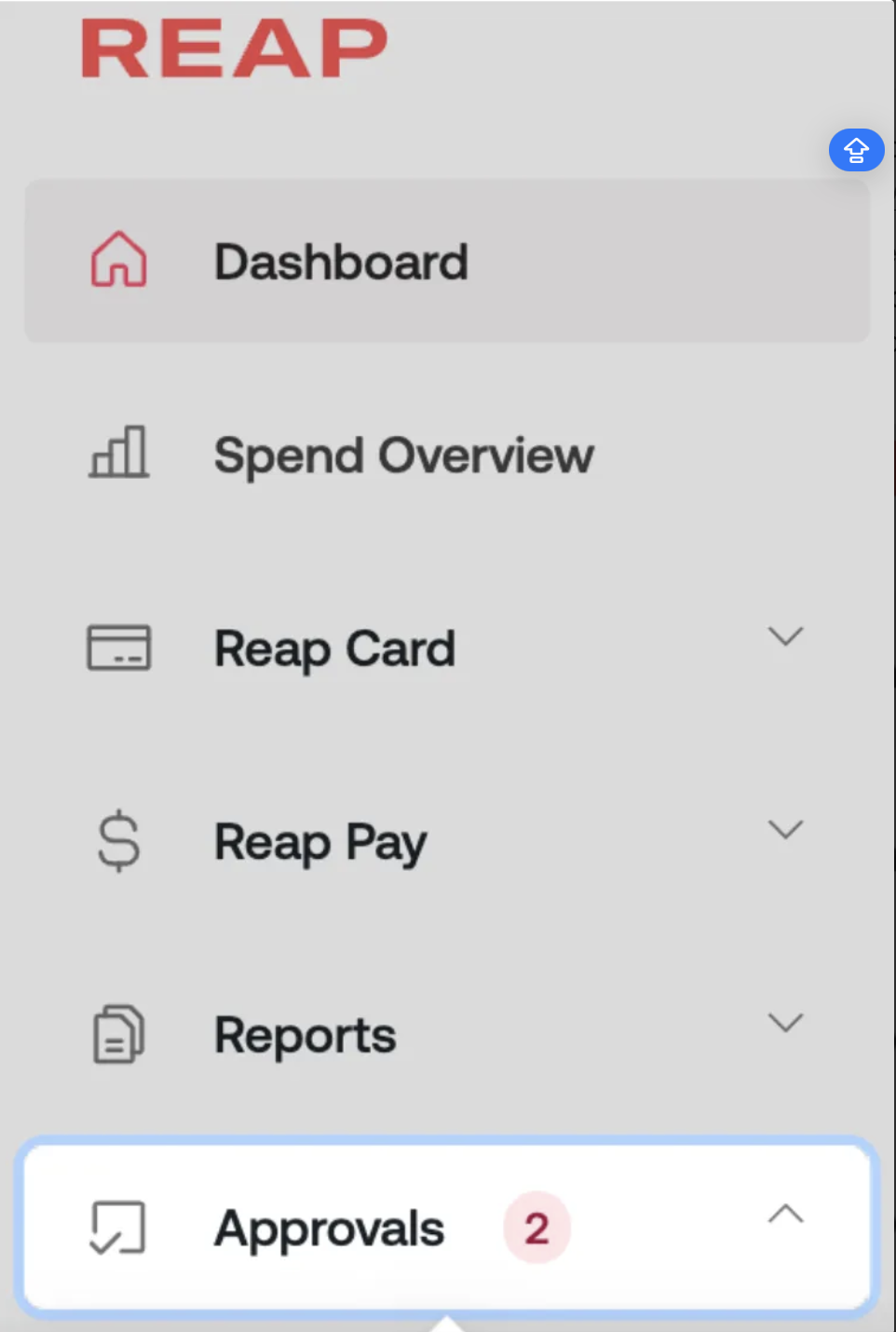
Task: Expand the Reap Pay section
Action: (x=785, y=830)
